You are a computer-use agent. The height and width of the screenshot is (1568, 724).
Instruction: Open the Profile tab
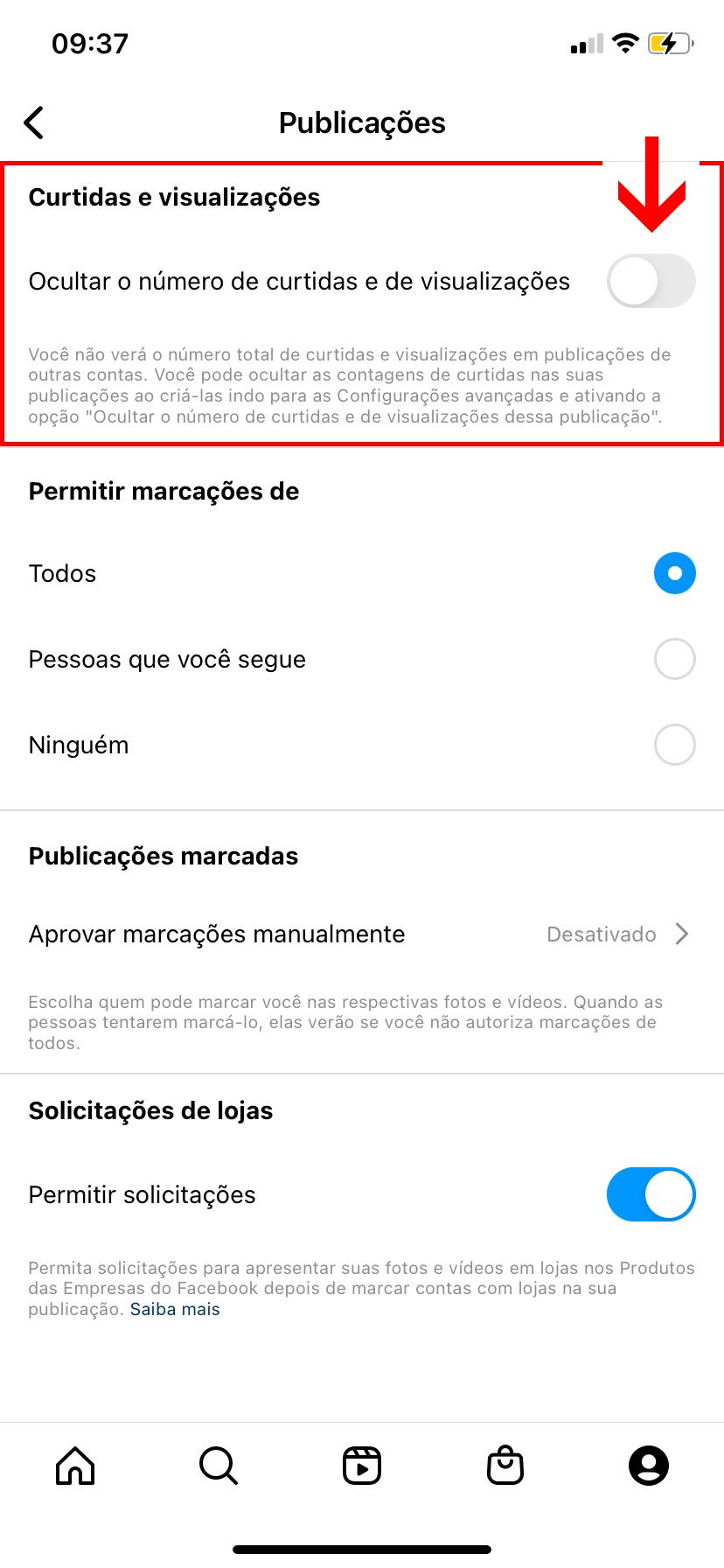(649, 1466)
